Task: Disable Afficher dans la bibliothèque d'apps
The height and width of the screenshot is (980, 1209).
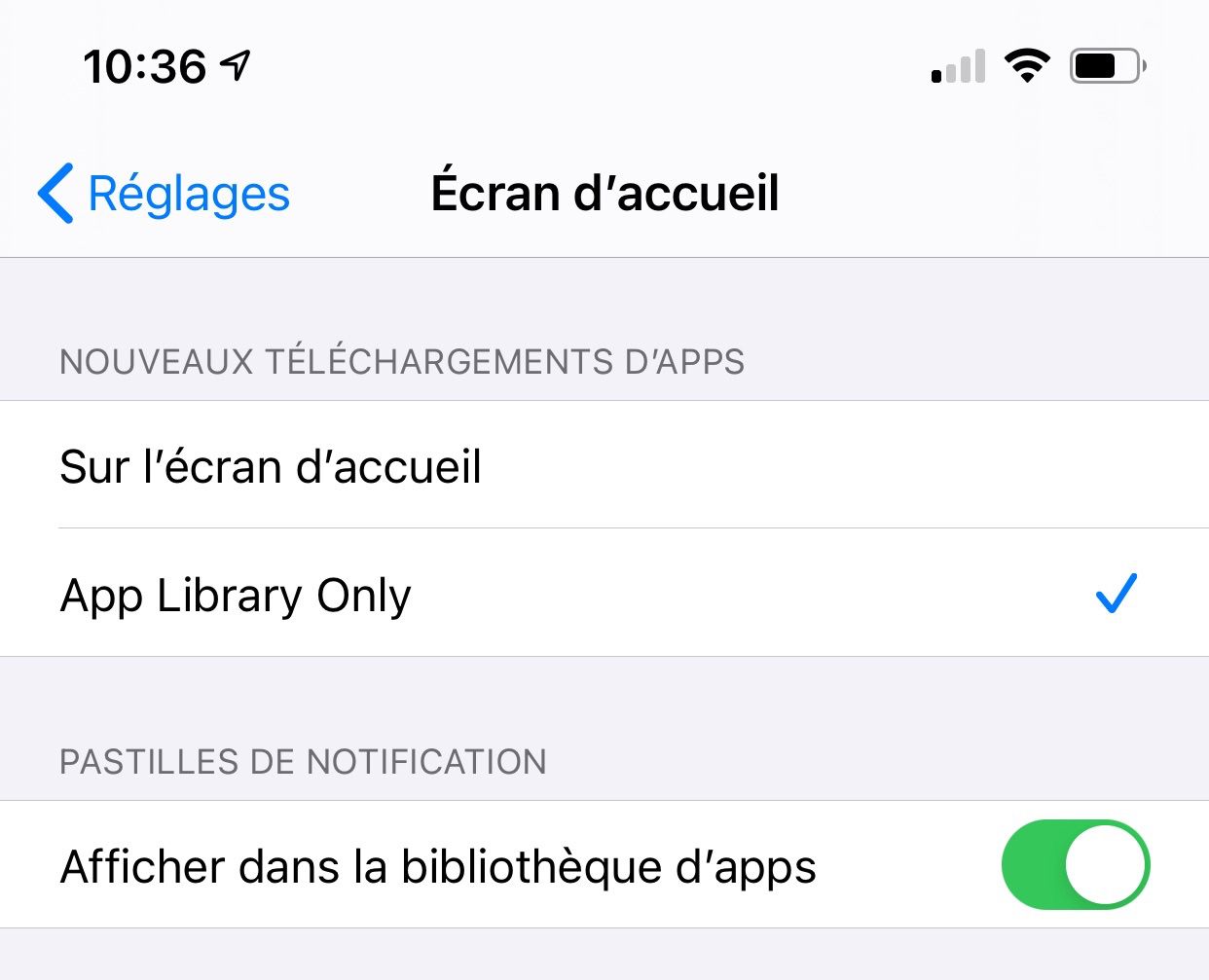Action: [x=1075, y=865]
